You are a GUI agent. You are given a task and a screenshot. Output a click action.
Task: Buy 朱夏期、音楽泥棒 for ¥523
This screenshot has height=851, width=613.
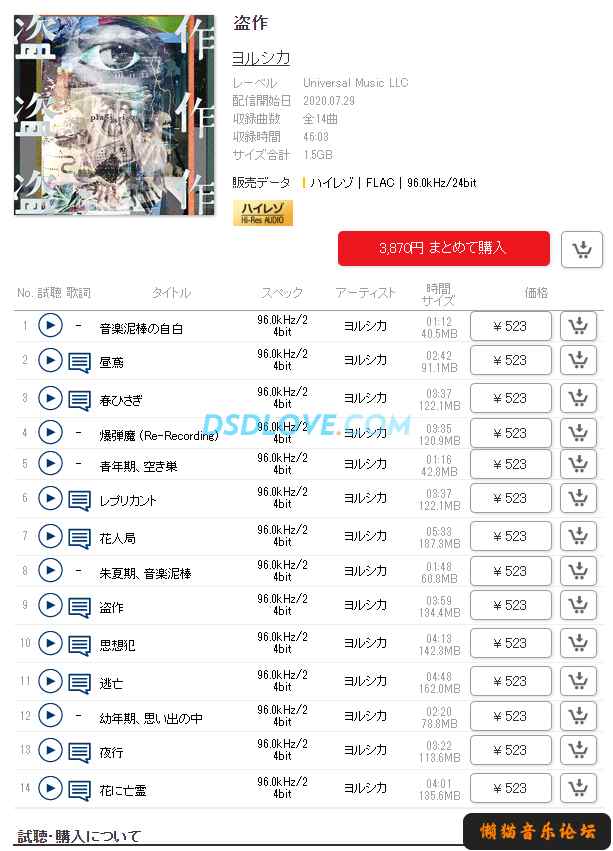510,571
